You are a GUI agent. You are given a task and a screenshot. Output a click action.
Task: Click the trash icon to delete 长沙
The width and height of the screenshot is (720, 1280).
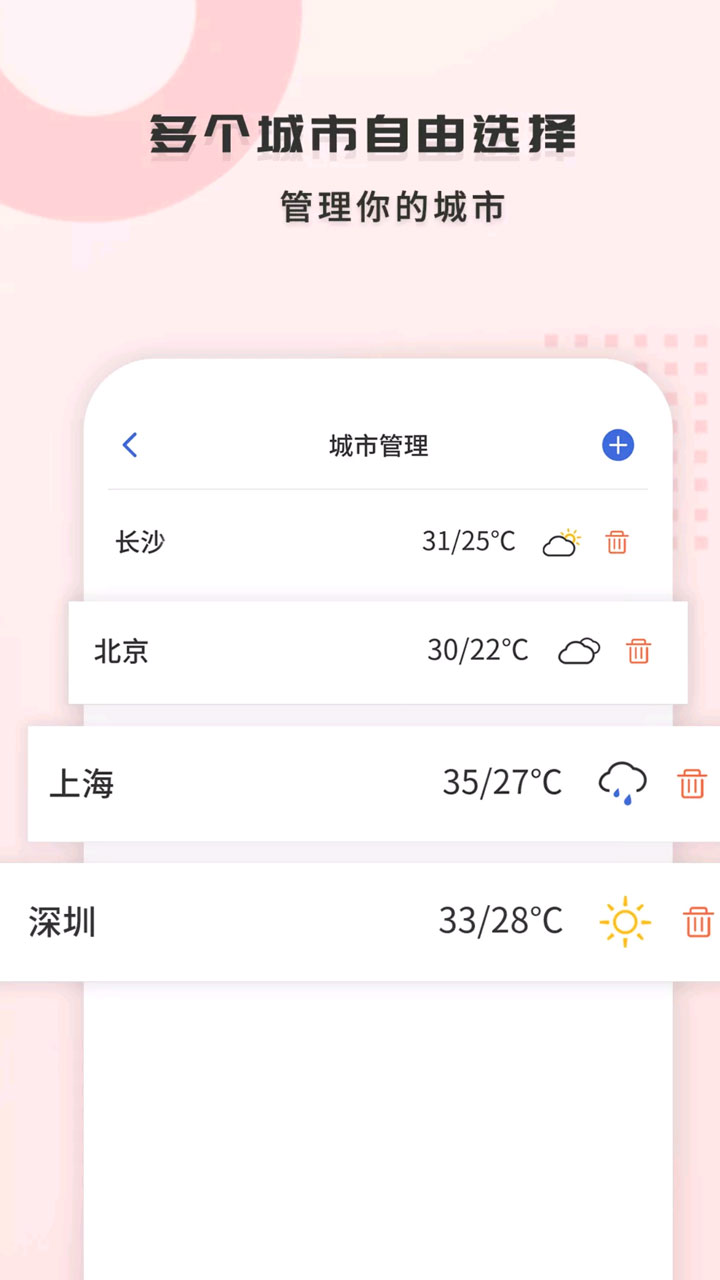click(617, 543)
